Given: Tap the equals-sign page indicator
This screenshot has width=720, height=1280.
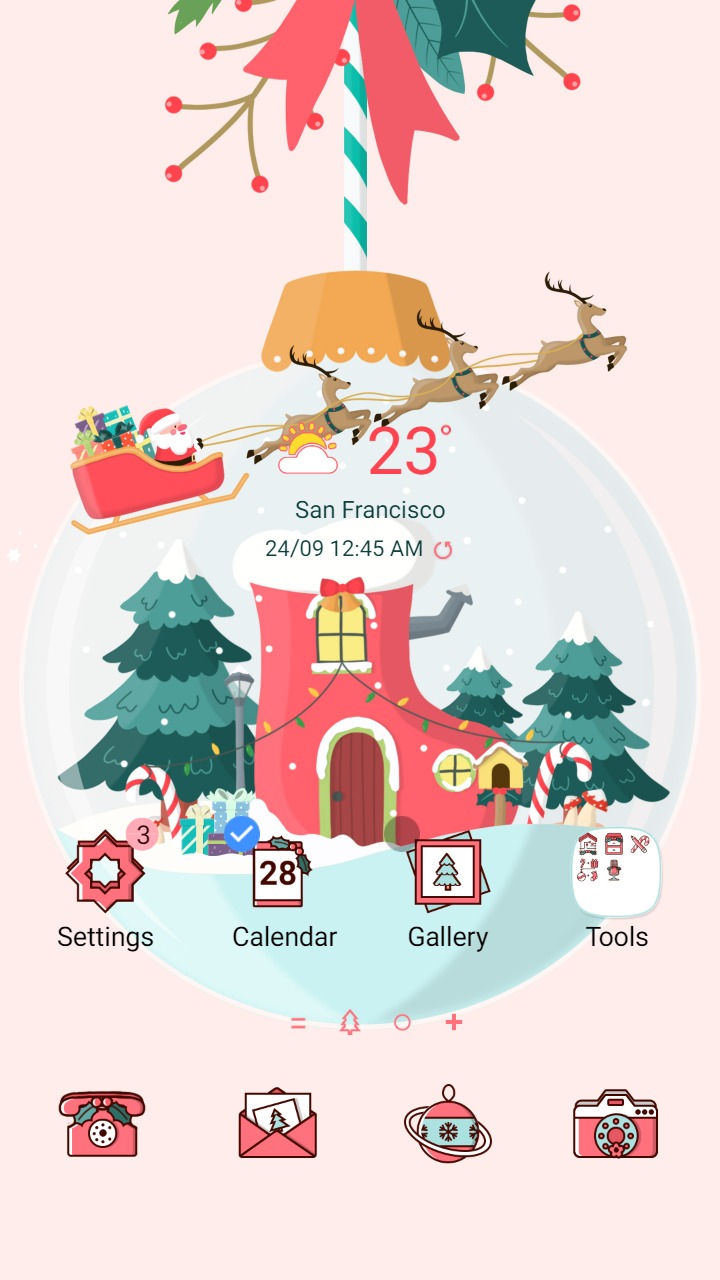Looking at the screenshot, I should (x=299, y=1022).
